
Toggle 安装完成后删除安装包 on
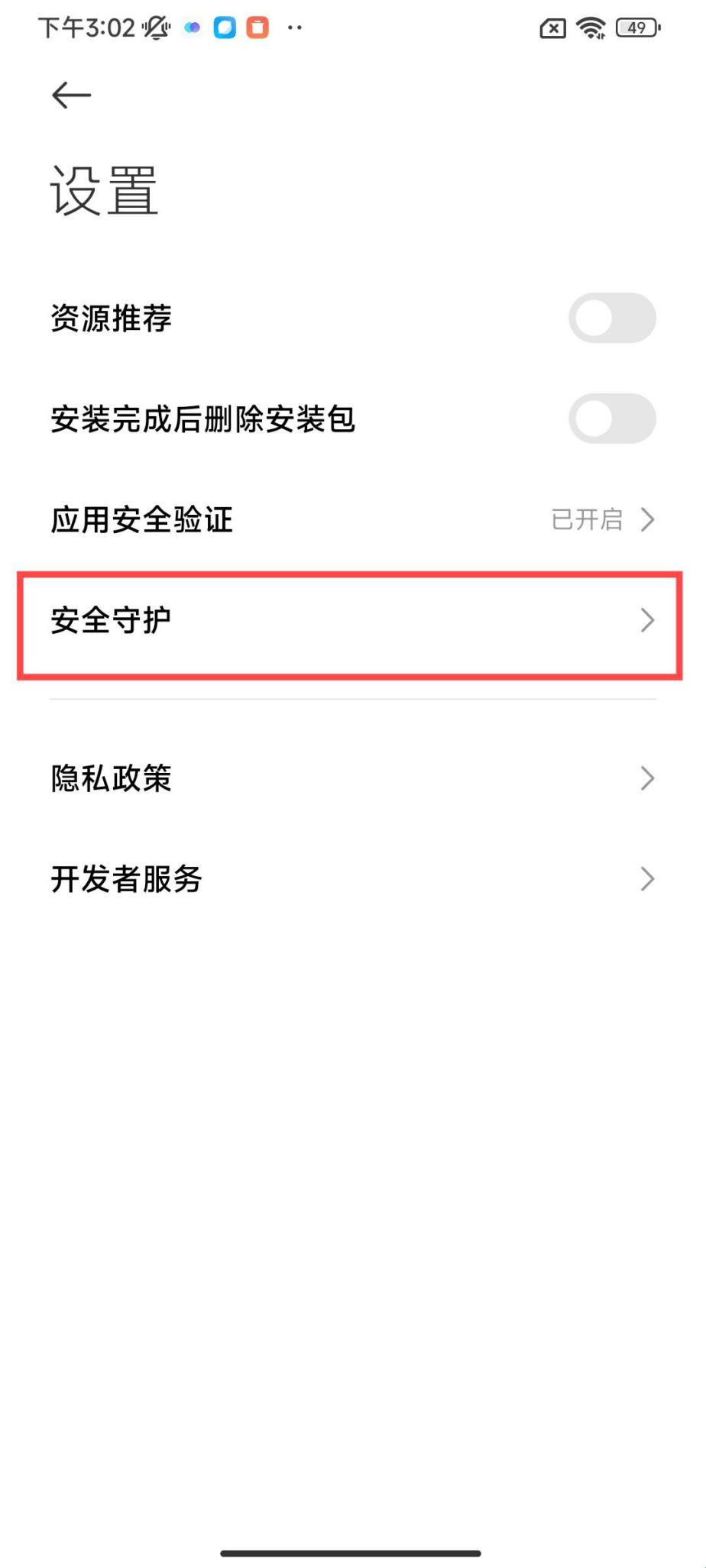pyautogui.click(x=612, y=419)
